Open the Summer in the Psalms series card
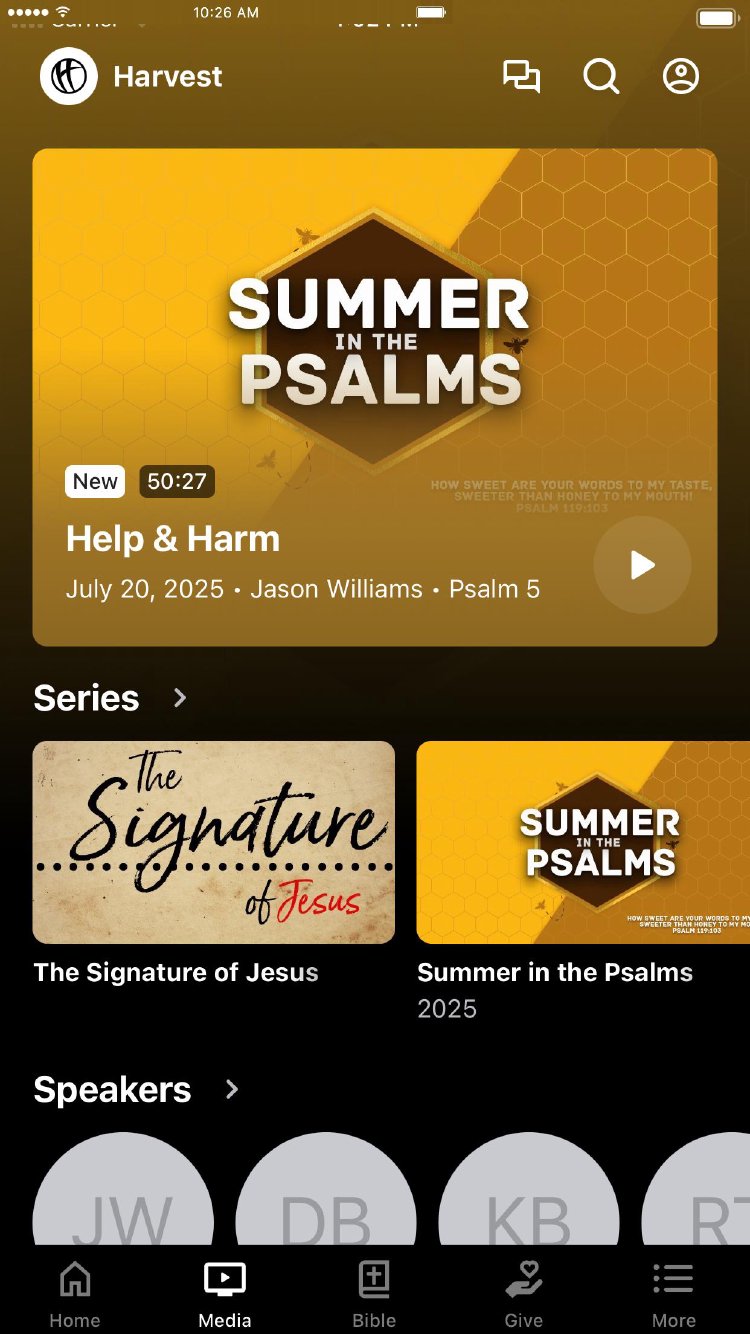The image size is (750, 1334). [x=583, y=842]
